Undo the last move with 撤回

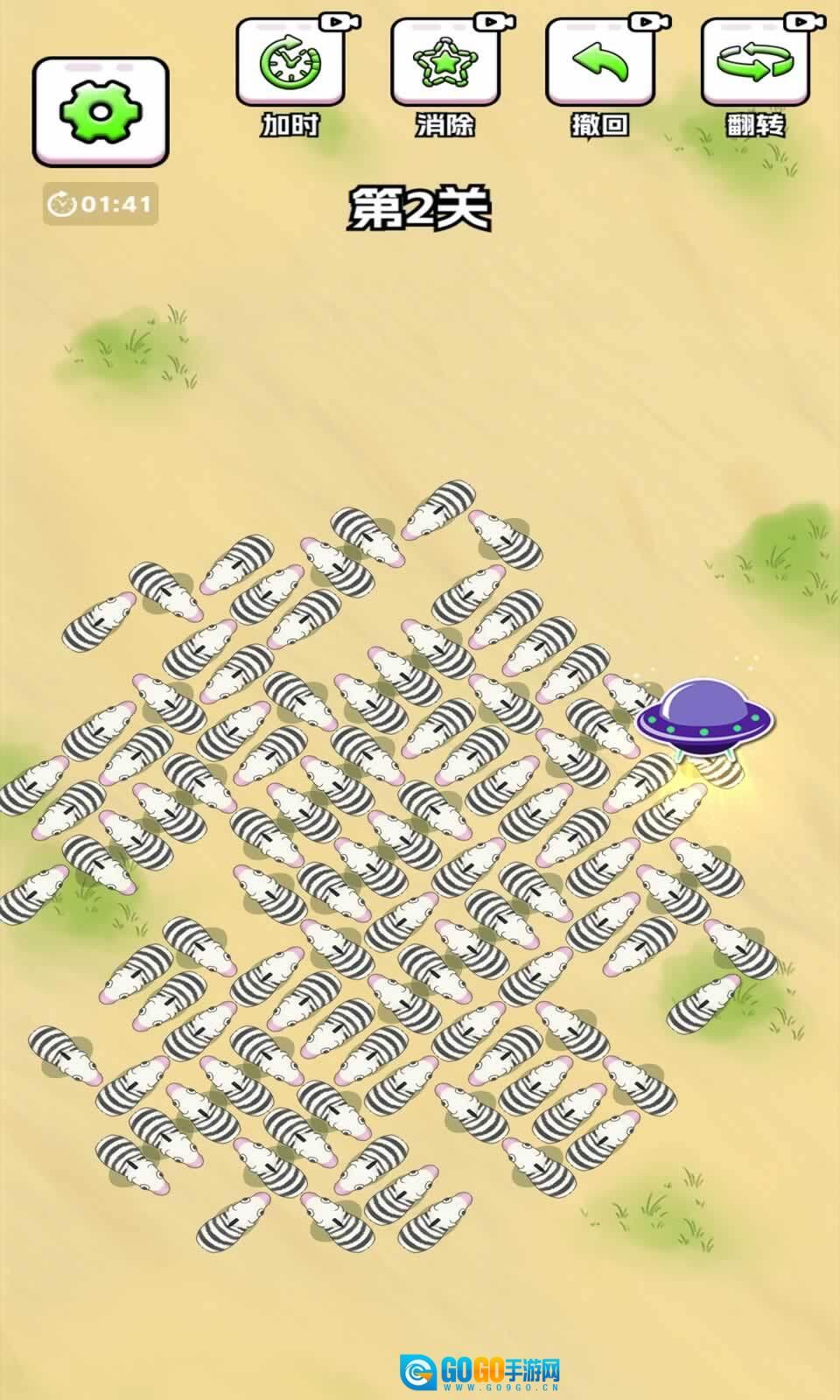pyautogui.click(x=600, y=65)
